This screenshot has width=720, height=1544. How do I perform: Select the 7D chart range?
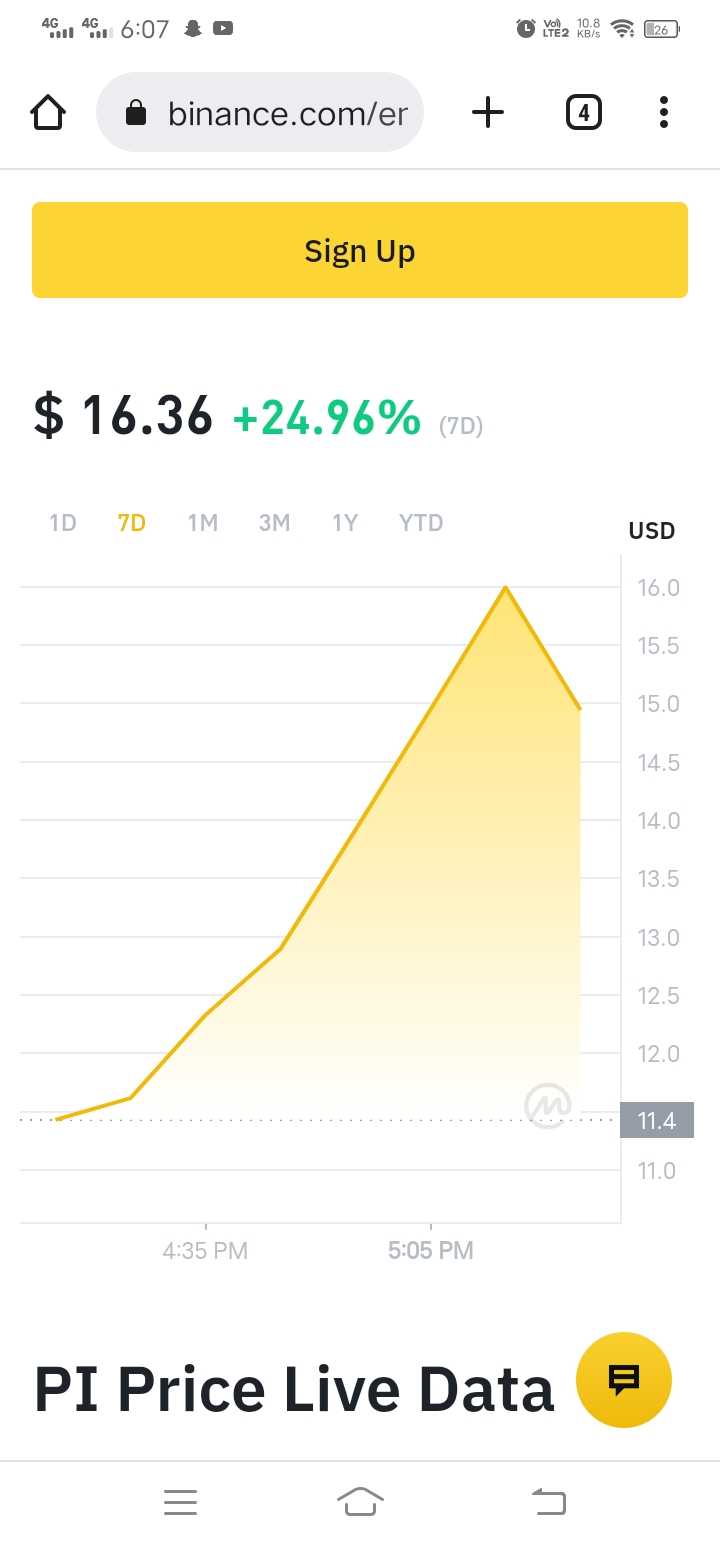click(x=132, y=523)
